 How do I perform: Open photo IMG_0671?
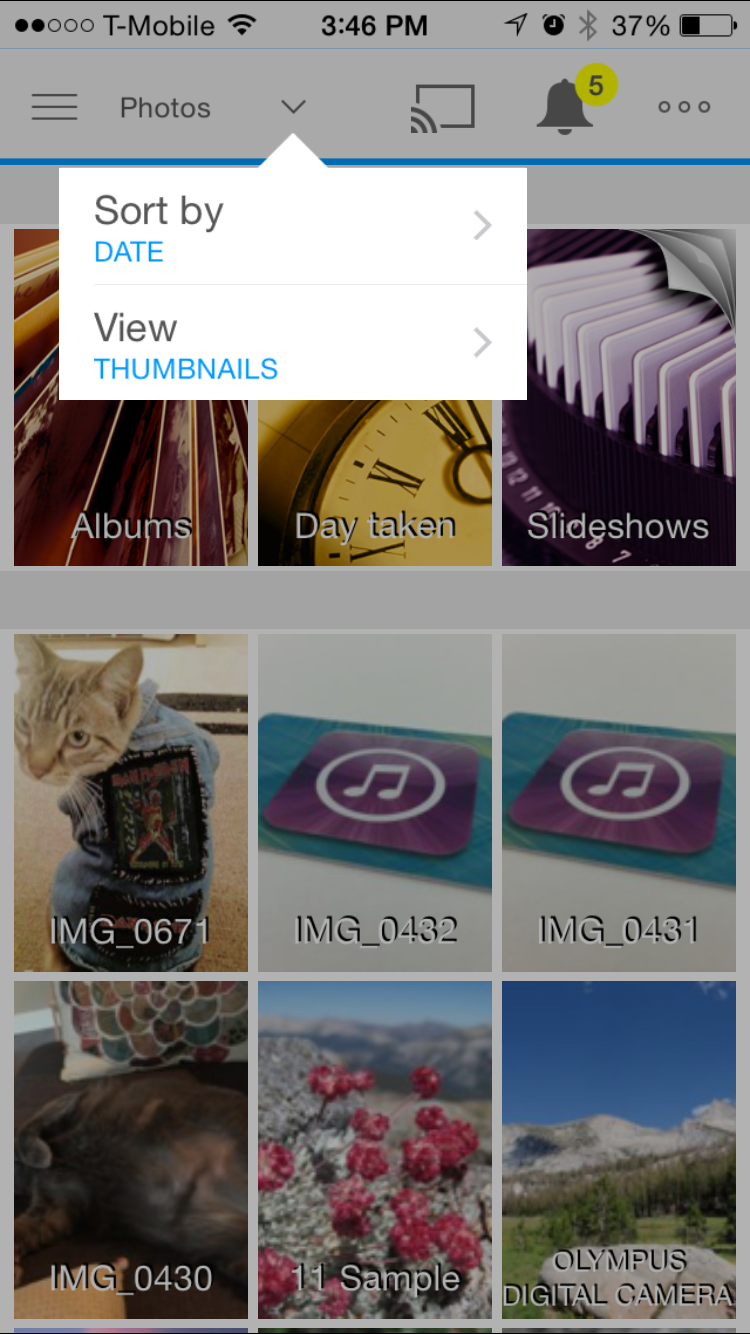[131, 802]
